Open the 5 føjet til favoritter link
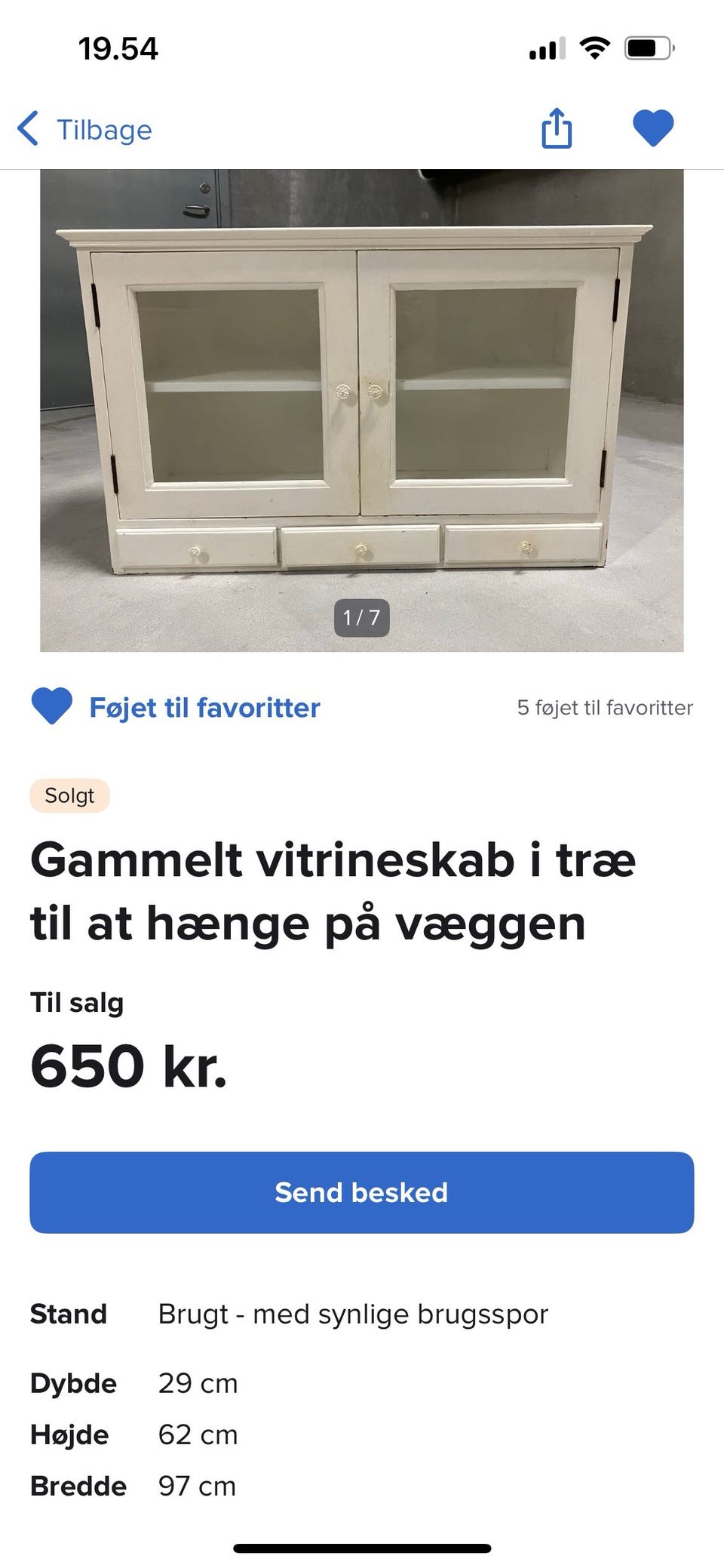 (605, 708)
